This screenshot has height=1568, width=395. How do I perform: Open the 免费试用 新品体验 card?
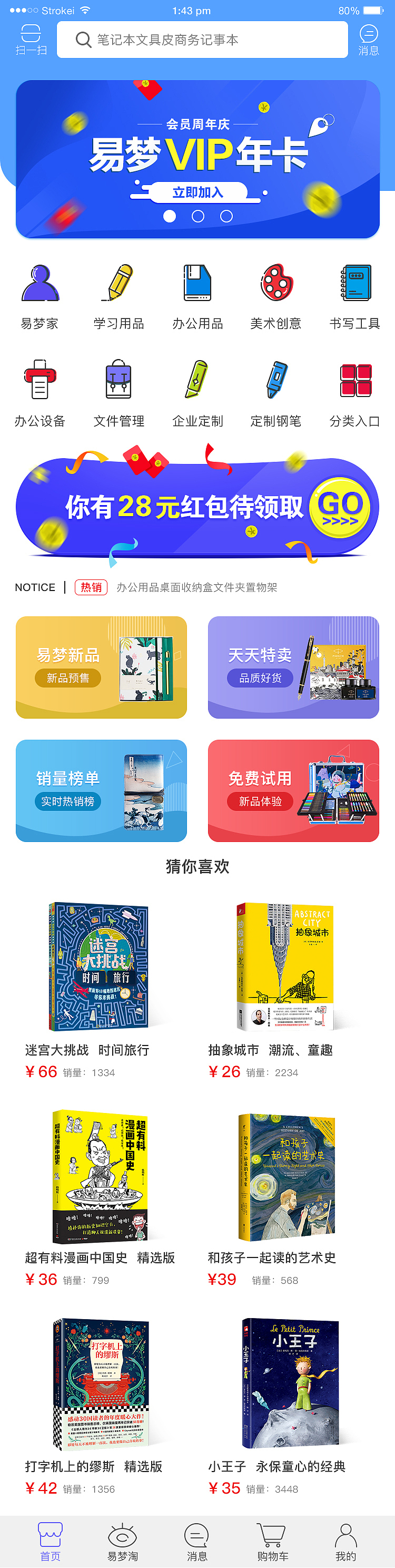point(293,790)
